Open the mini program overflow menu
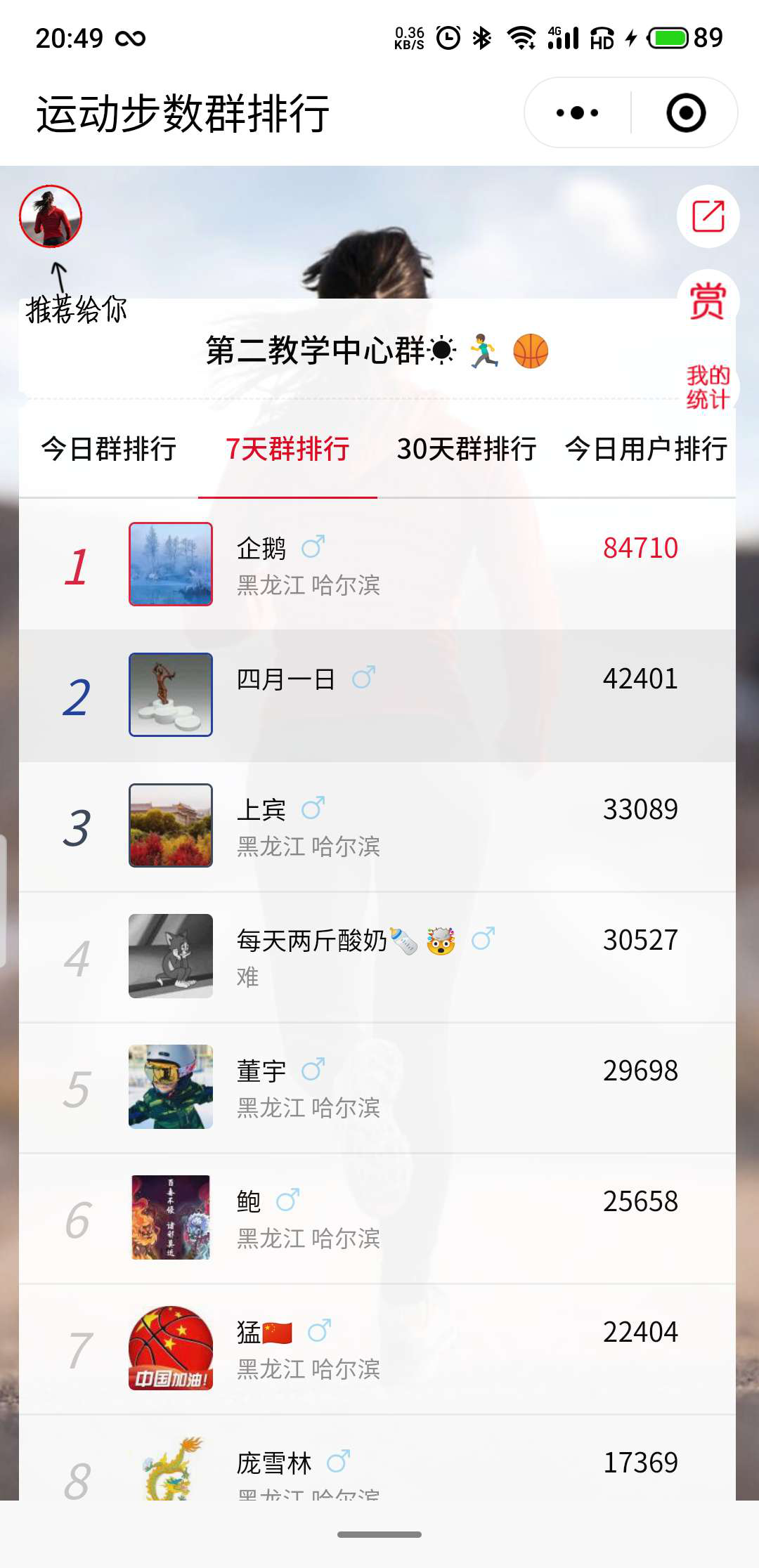This screenshot has height=1568, width=759. [577, 112]
